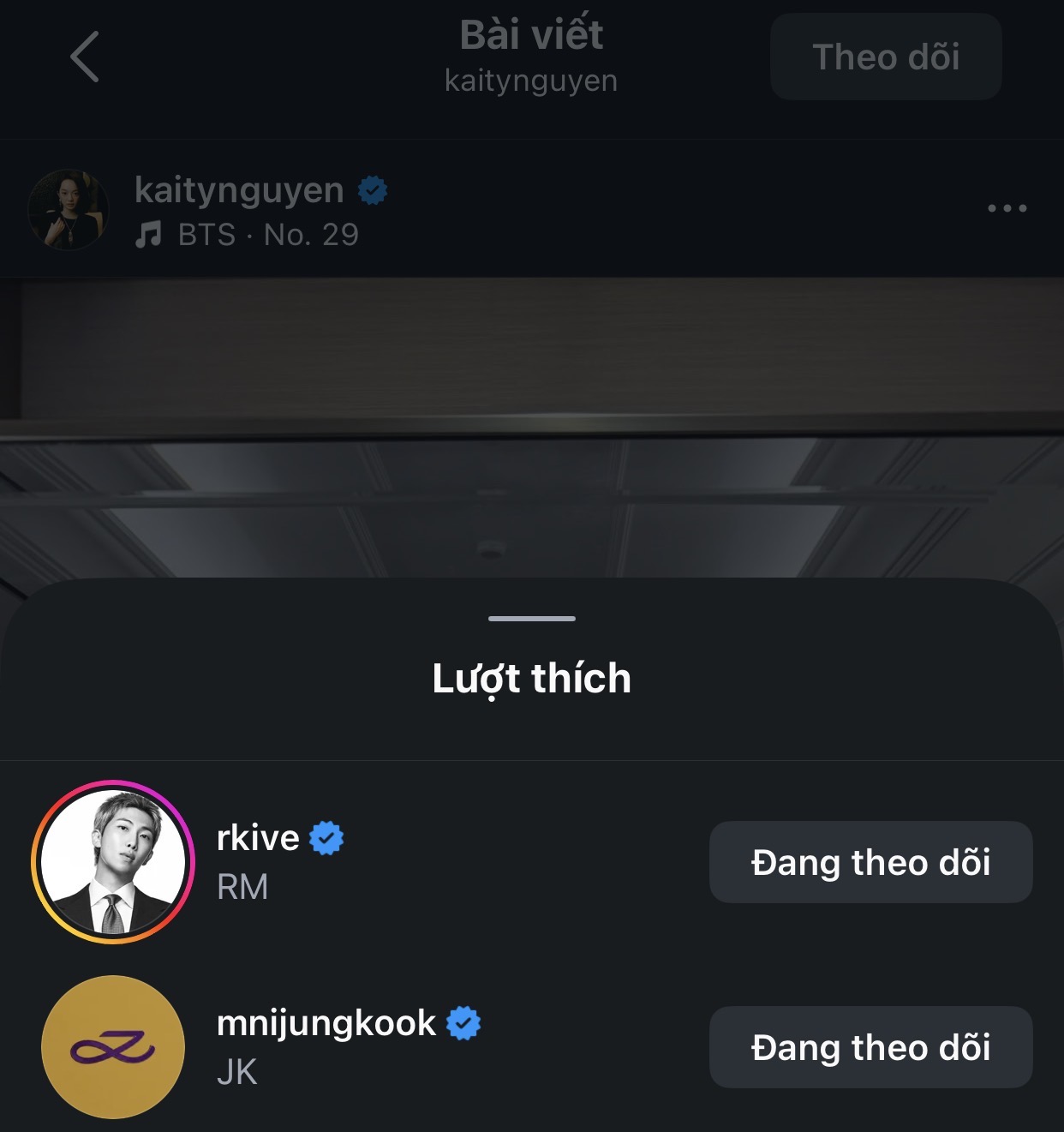
Task: Tap rkive's story ring avatar
Action: coord(112,863)
